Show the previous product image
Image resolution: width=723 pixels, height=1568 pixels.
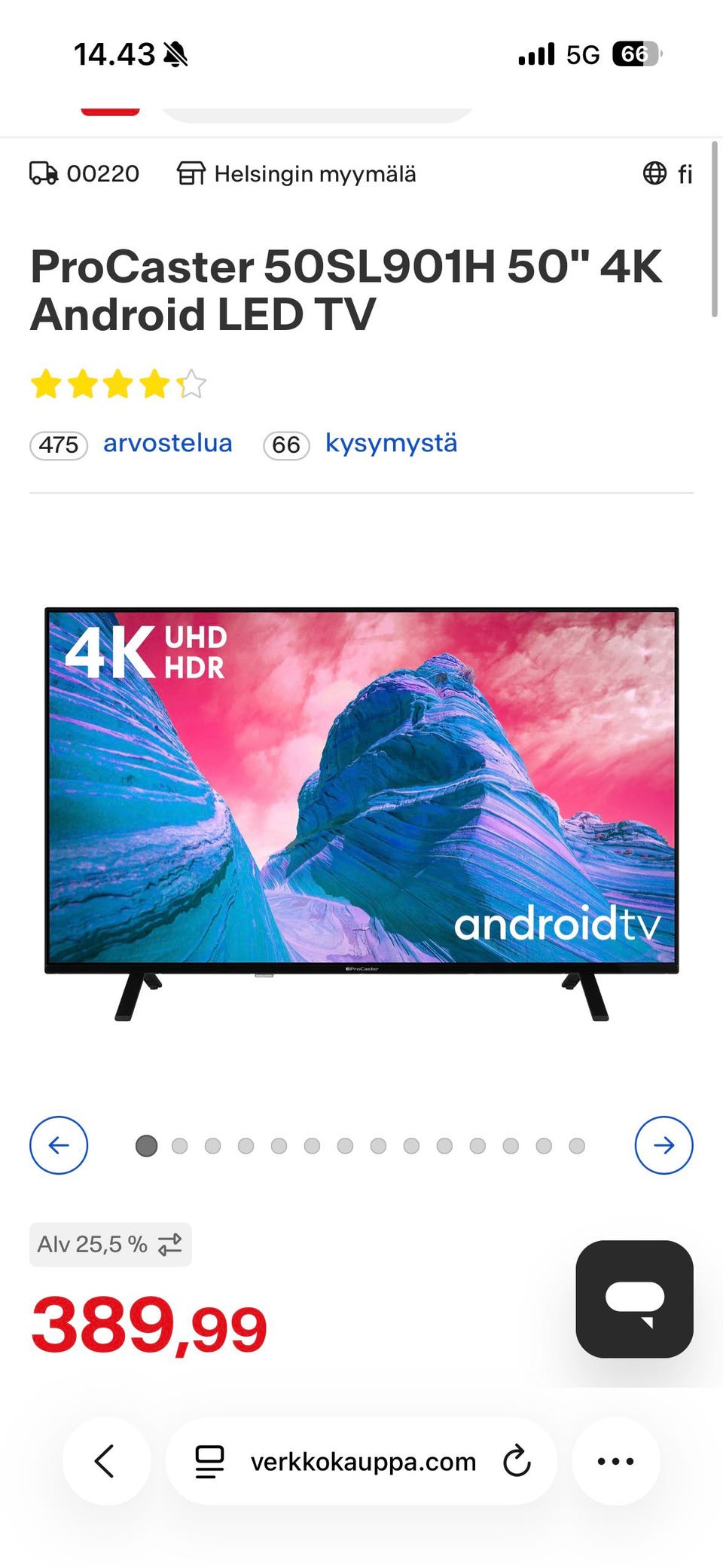[59, 1145]
